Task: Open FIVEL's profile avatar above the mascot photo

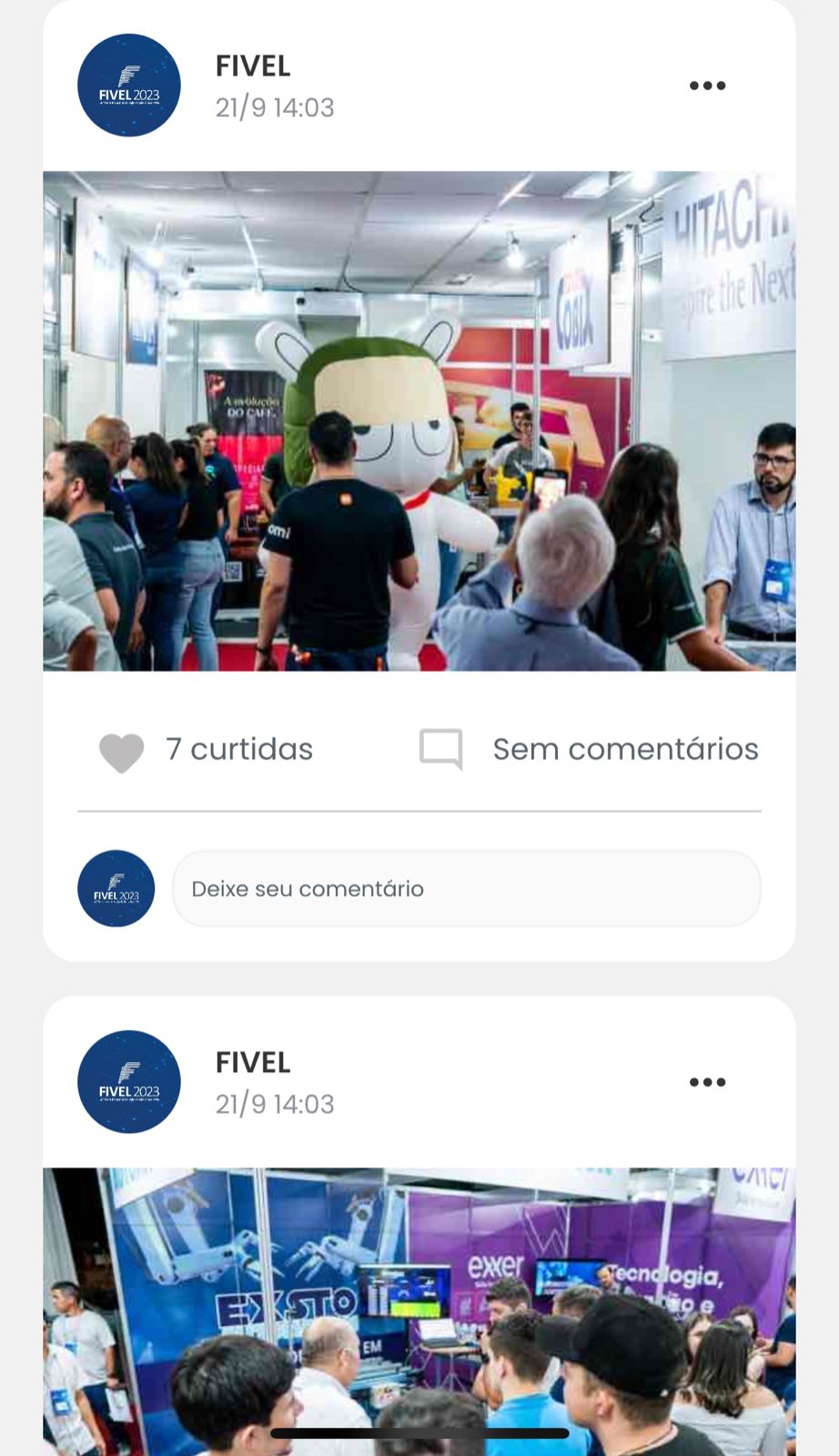Action: pos(129,86)
